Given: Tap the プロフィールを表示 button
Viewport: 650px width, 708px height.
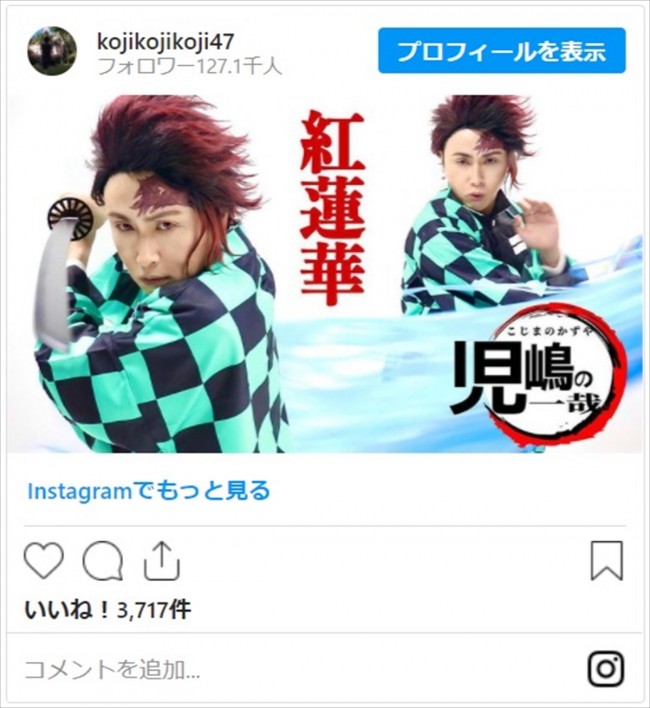Looking at the screenshot, I should pos(501,51).
